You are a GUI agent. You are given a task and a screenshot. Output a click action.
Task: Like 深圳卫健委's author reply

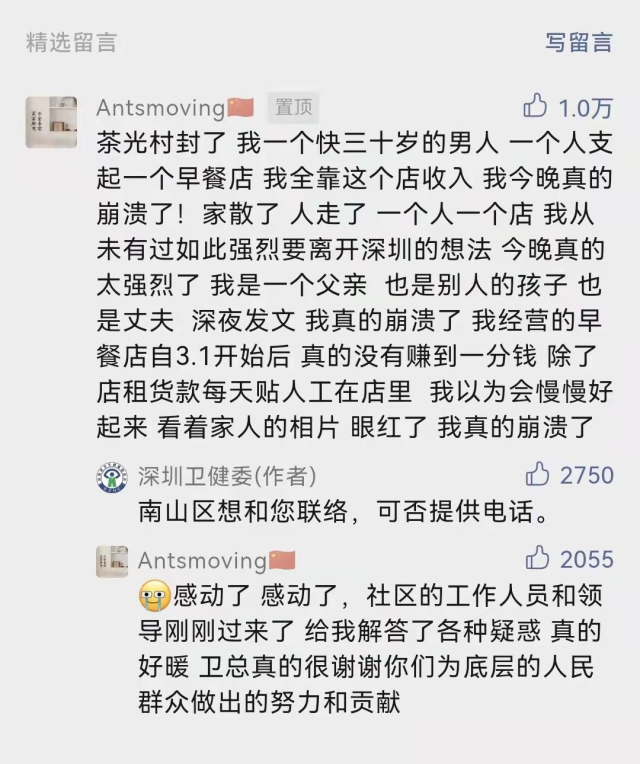537,474
